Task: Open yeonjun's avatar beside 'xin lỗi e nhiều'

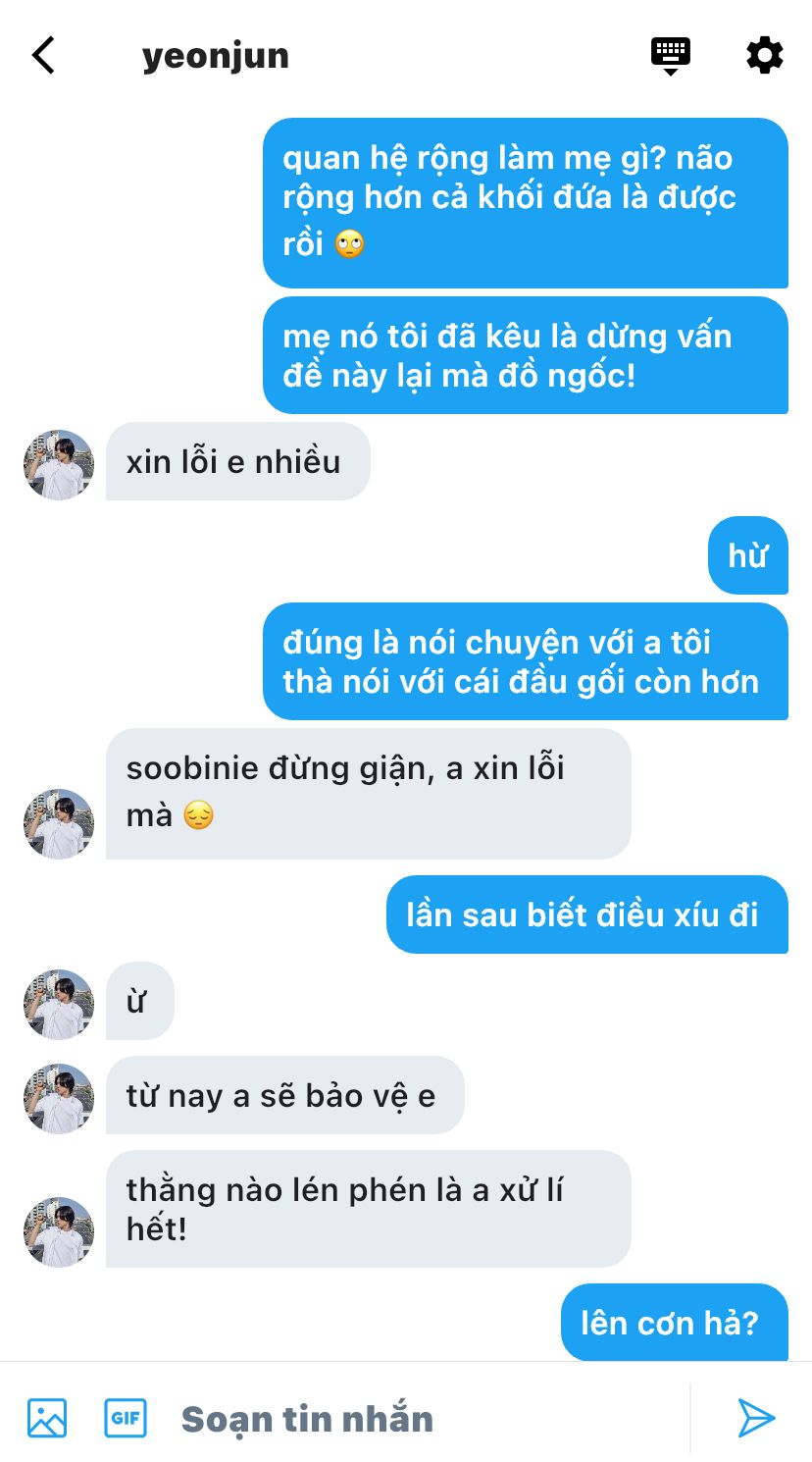Action: coord(59,465)
